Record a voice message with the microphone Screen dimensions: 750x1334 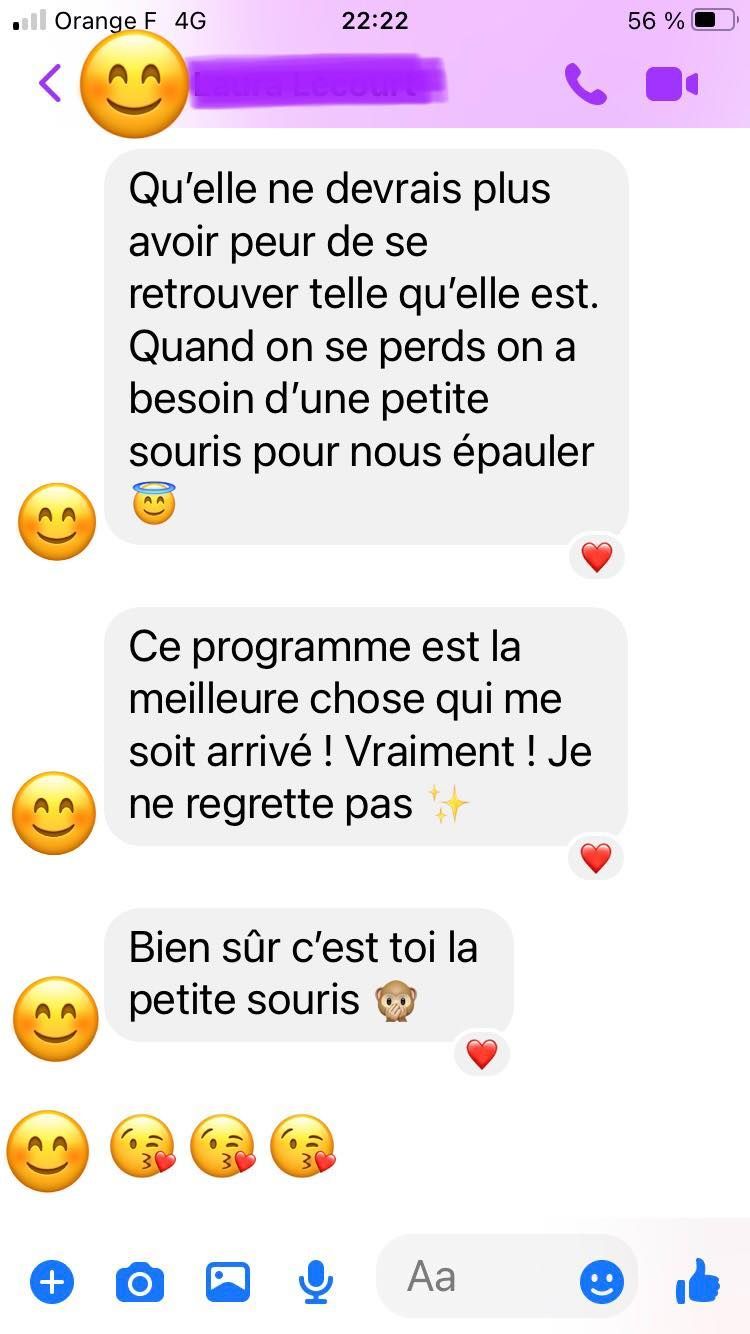316,1281
